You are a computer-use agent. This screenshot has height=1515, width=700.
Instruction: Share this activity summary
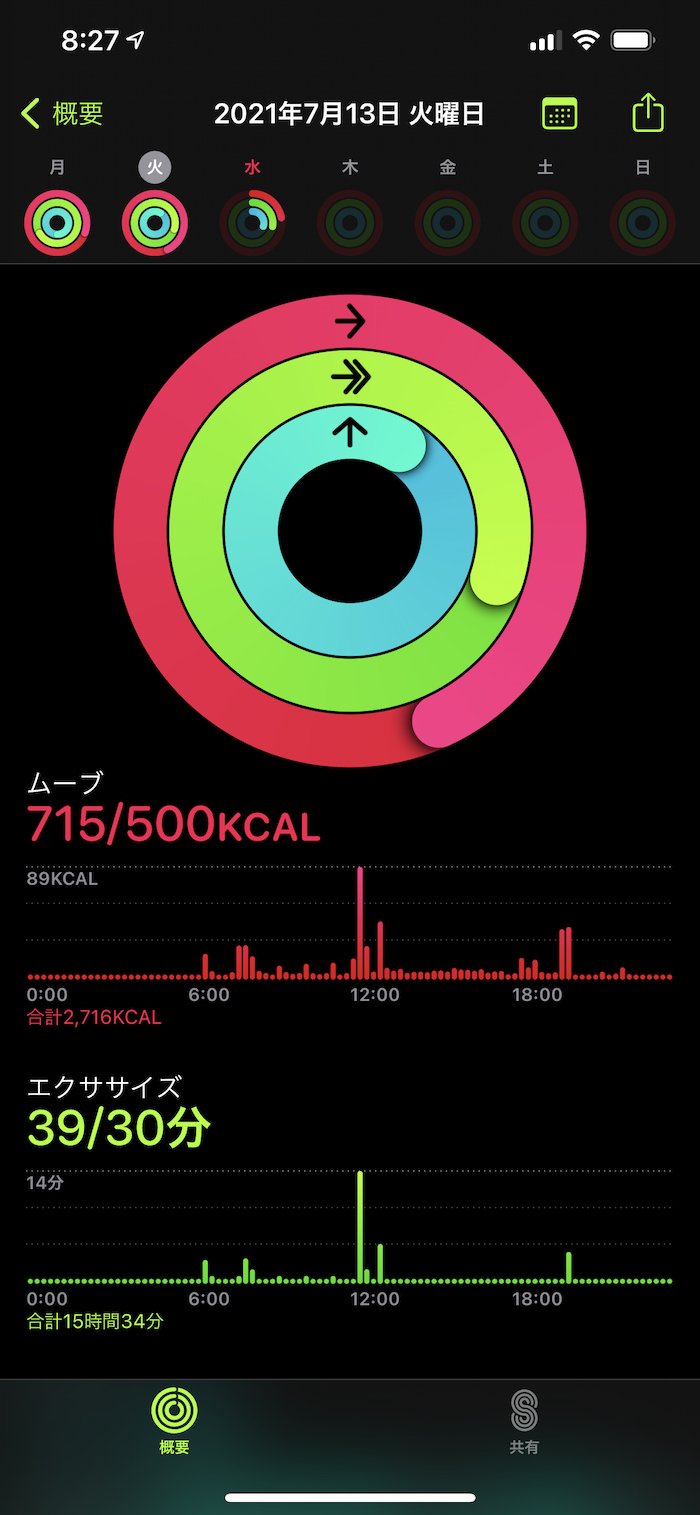click(648, 113)
